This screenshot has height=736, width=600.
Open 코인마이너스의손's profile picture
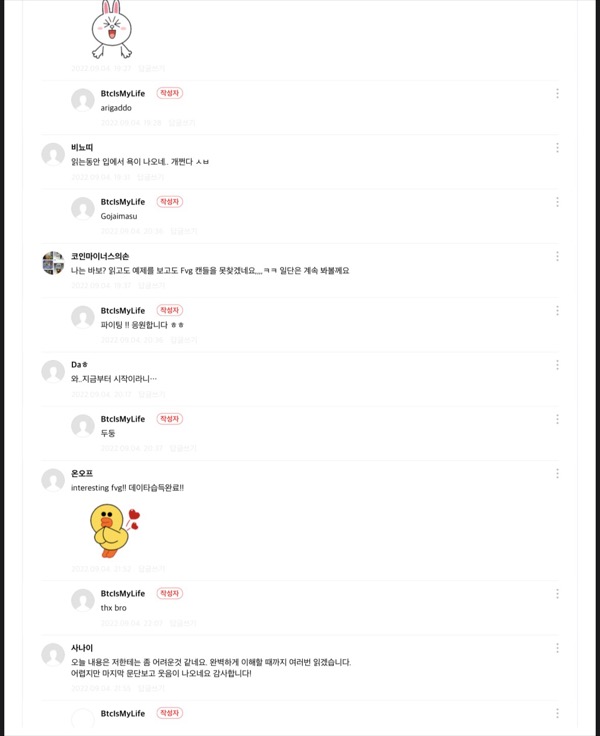[53, 263]
